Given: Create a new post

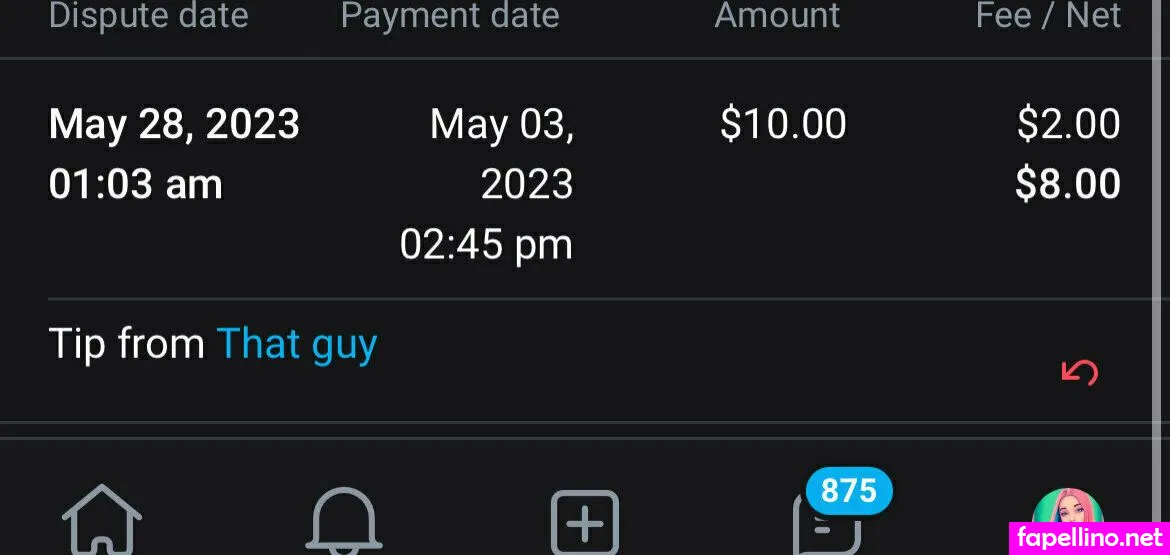Looking at the screenshot, I should (585, 523).
